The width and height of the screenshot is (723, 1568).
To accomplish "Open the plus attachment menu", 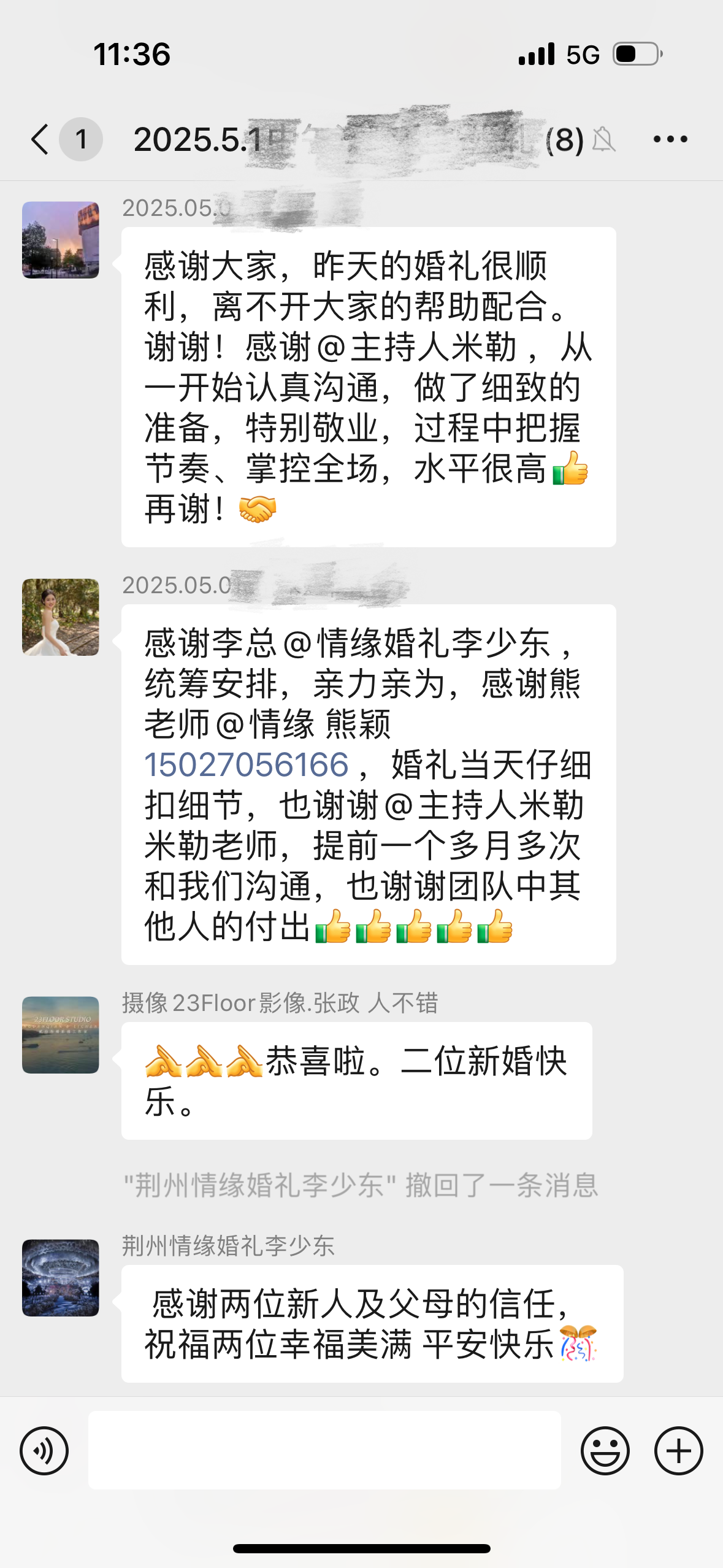I will pyautogui.click(x=679, y=1451).
